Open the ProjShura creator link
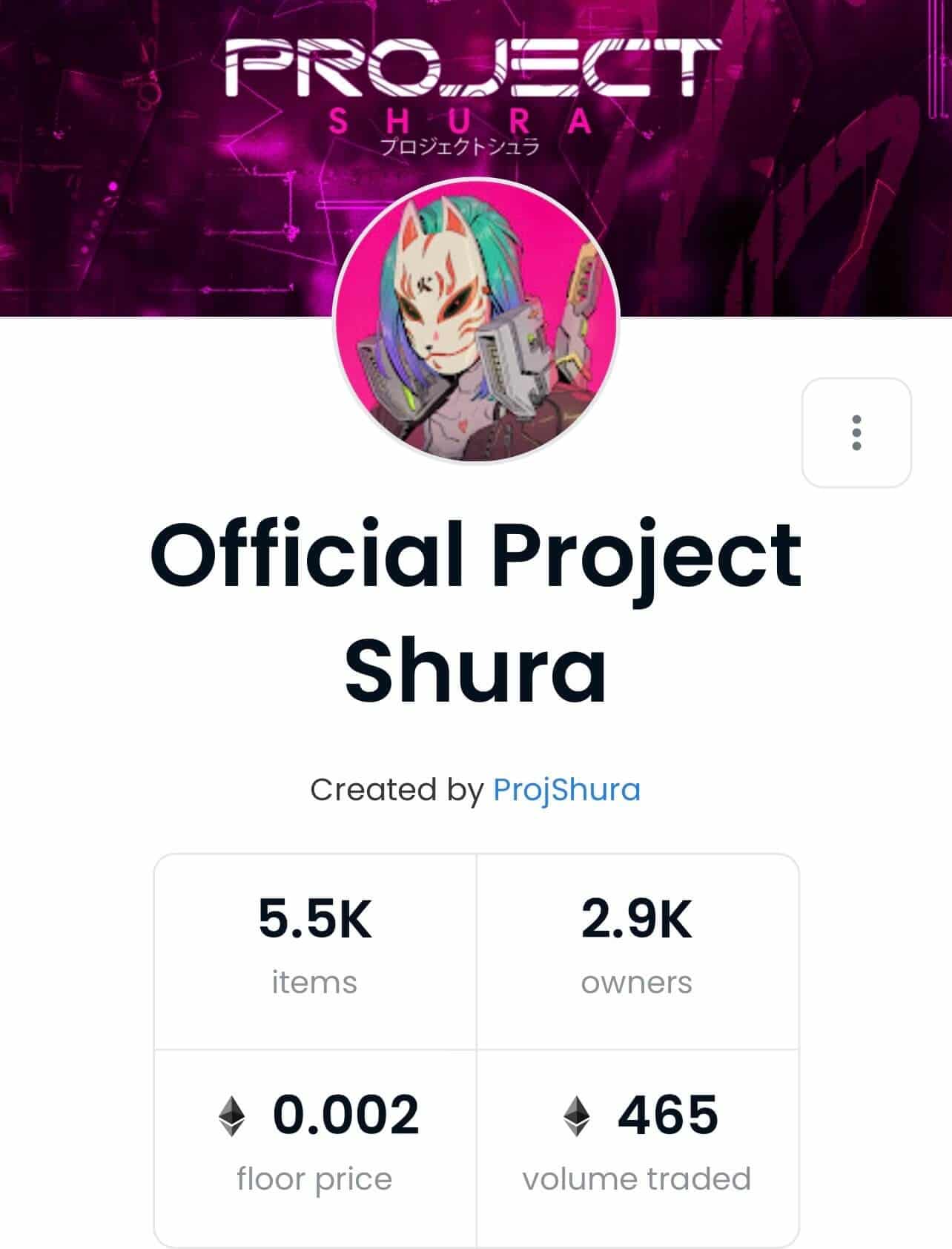This screenshot has height=1249, width=952. pyautogui.click(x=566, y=789)
